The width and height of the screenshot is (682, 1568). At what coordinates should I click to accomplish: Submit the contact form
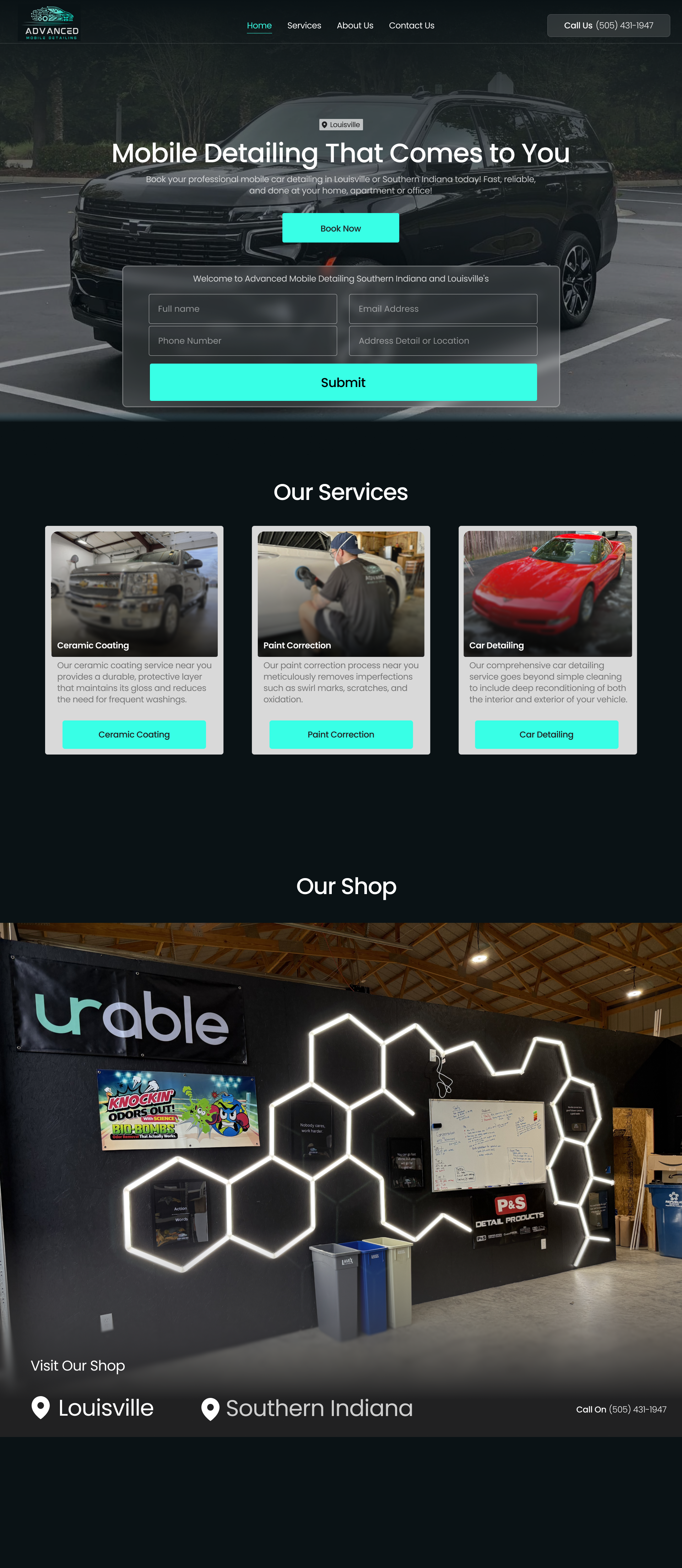coord(343,382)
